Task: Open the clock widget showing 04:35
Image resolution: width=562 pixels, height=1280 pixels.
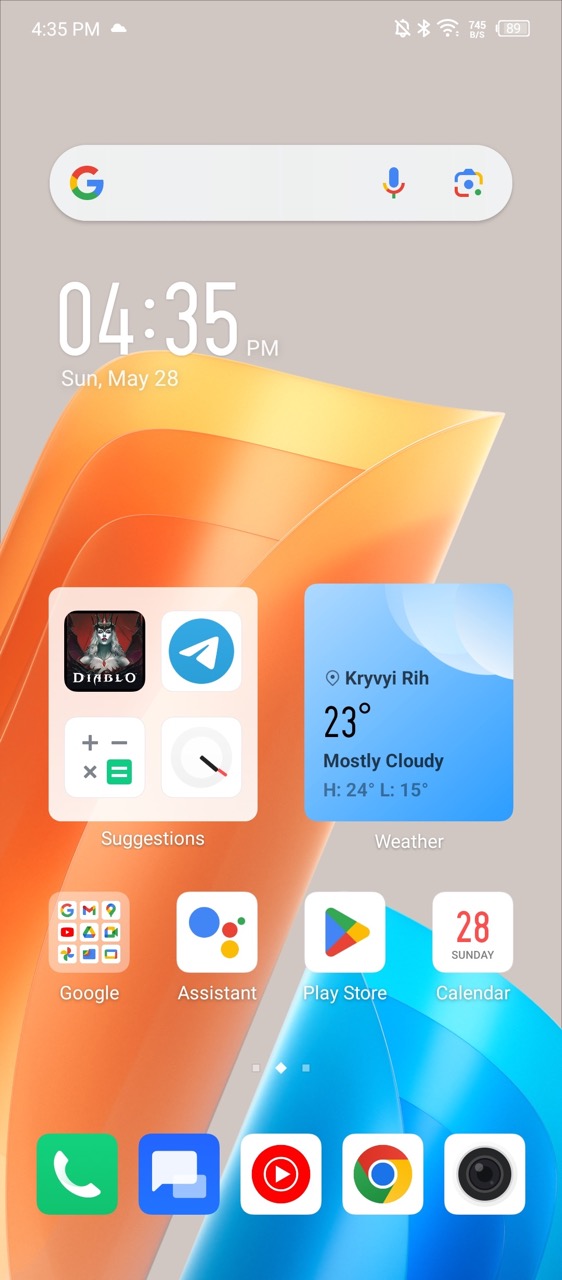Action: [x=168, y=333]
